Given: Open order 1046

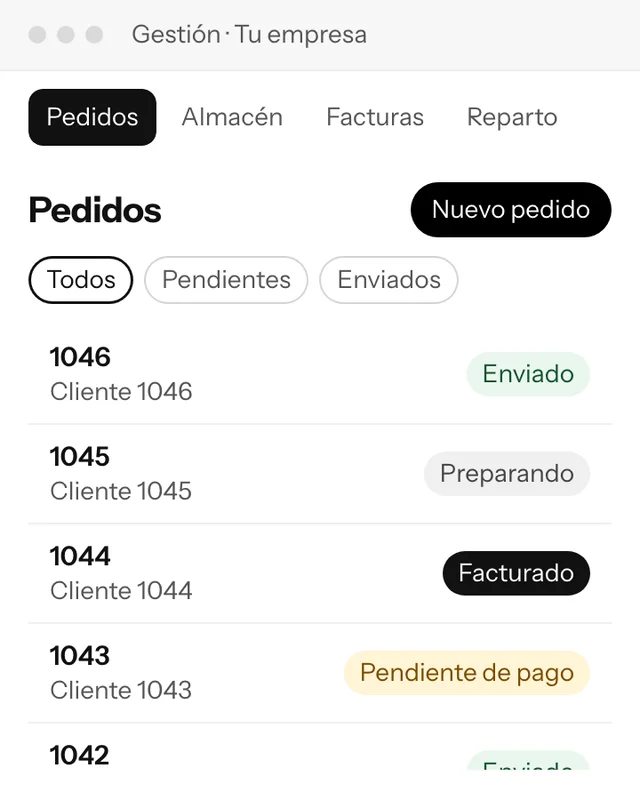Looking at the screenshot, I should click(x=320, y=374).
